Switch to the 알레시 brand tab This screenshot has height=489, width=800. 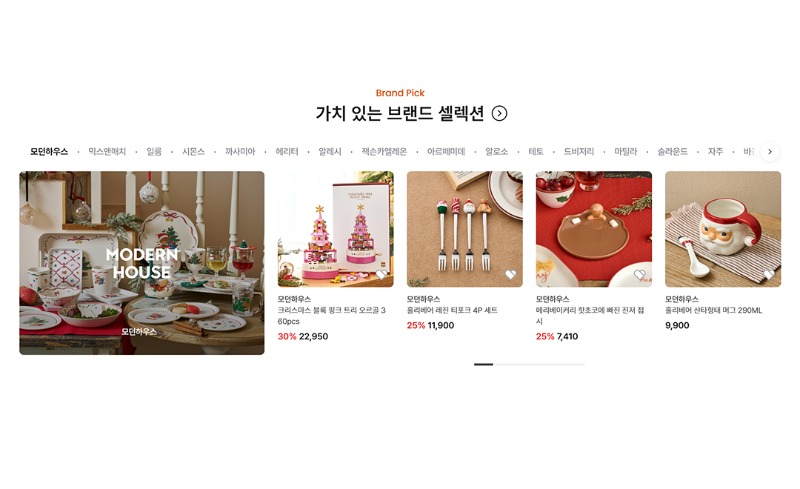point(330,152)
